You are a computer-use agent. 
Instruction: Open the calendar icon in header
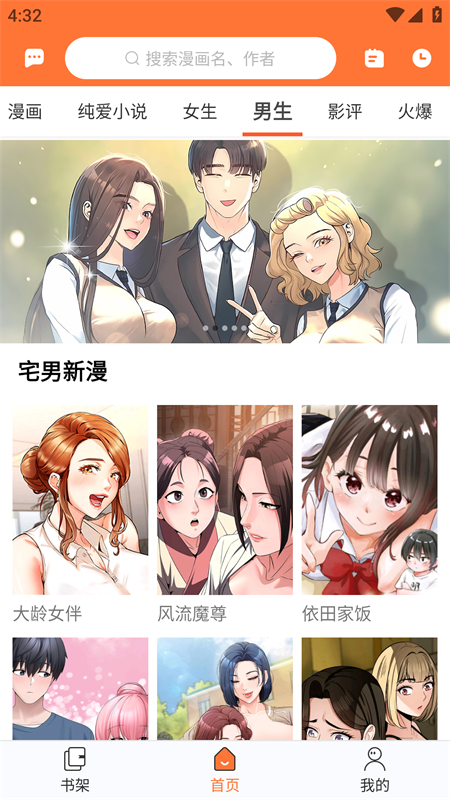tap(374, 58)
